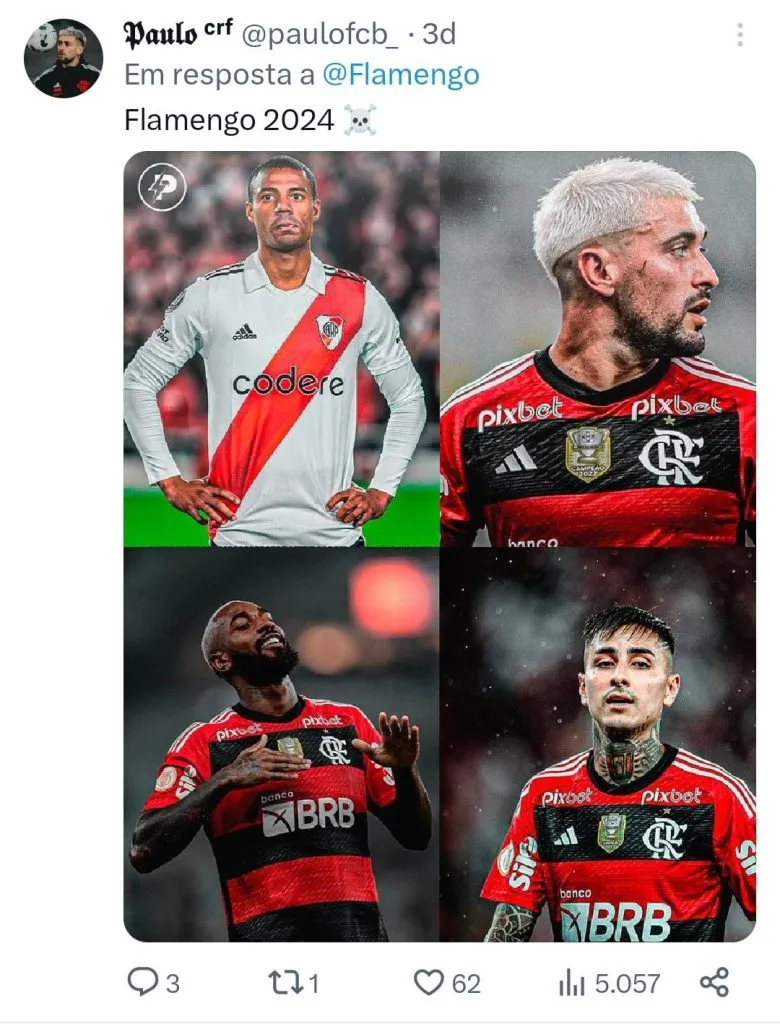Open the tweet's three-dot overflow menu
Viewport: 780px width, 1024px height.
point(740,36)
